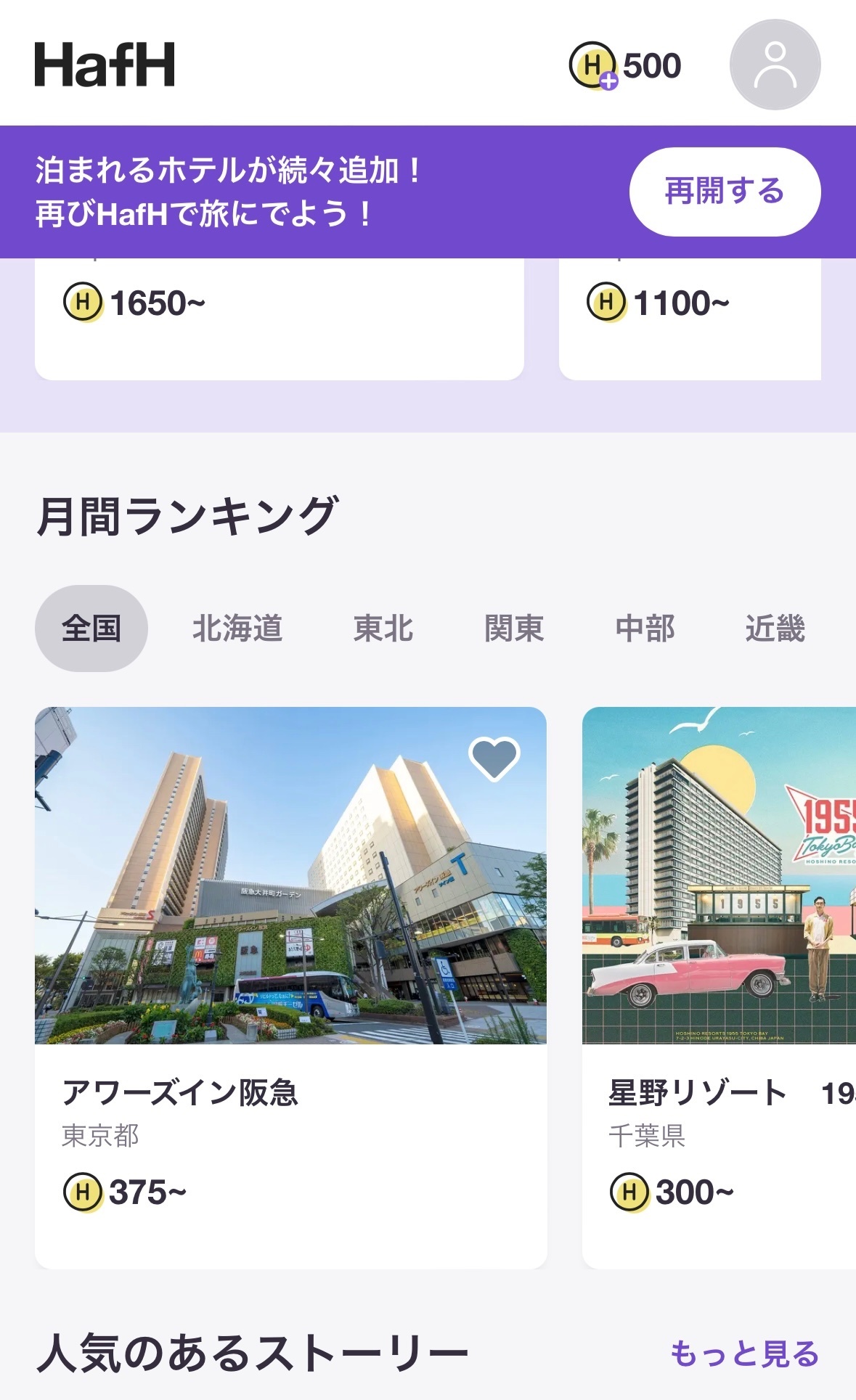
Task: Tap the 再開する button
Action: point(724,192)
